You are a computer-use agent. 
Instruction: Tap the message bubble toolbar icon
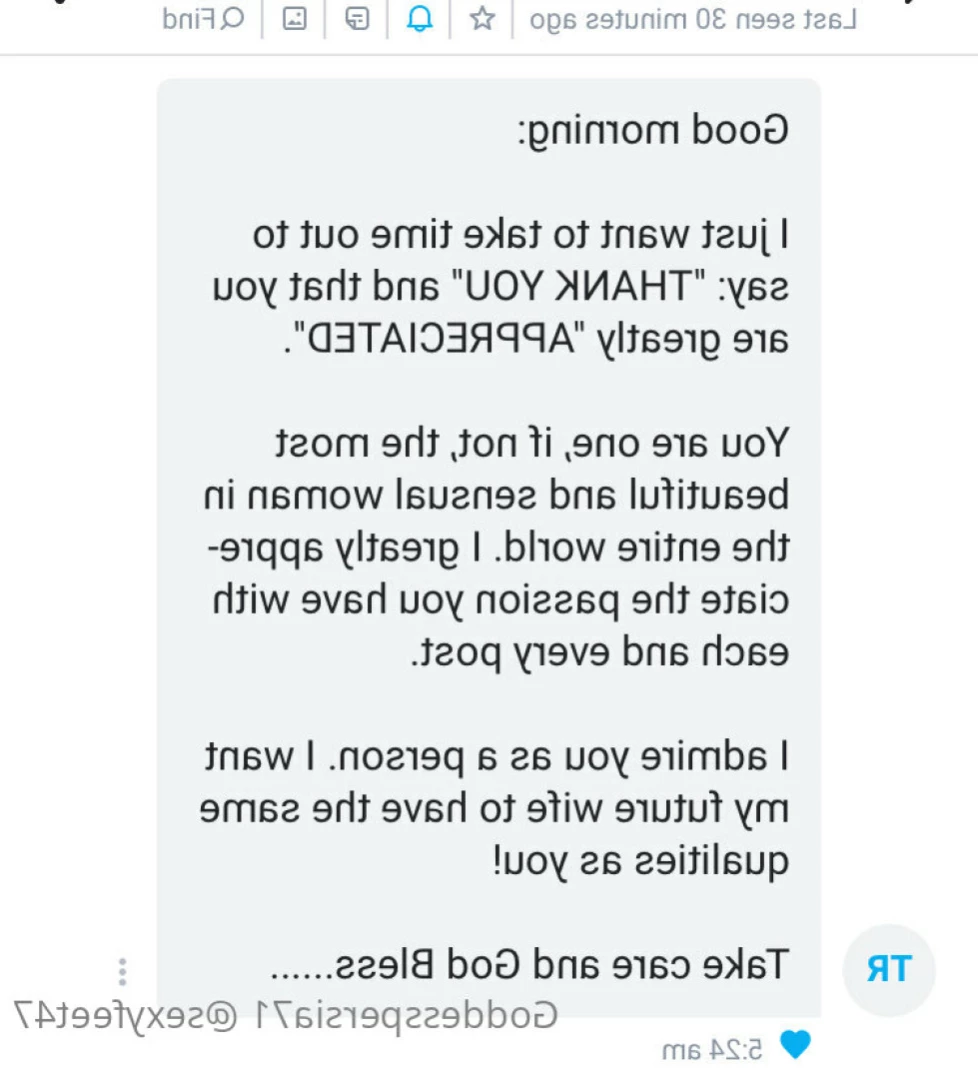click(x=356, y=18)
